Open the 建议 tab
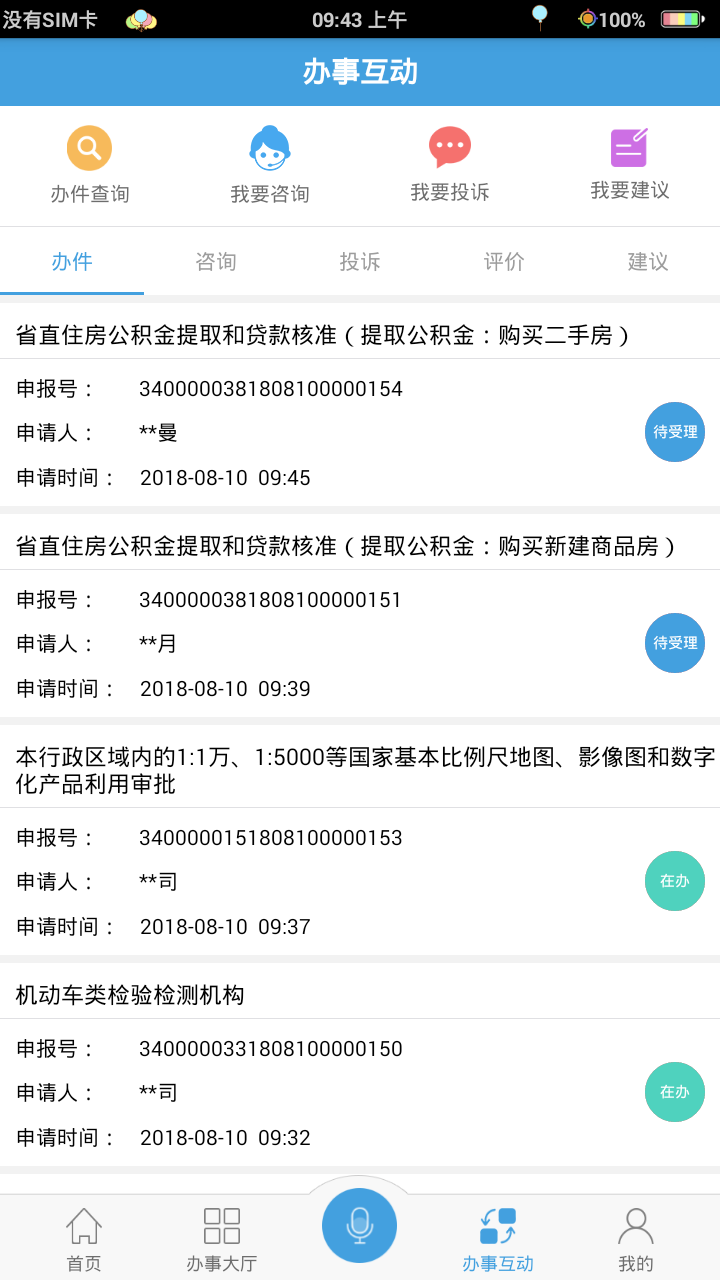This screenshot has height=1280, width=720. [x=648, y=262]
